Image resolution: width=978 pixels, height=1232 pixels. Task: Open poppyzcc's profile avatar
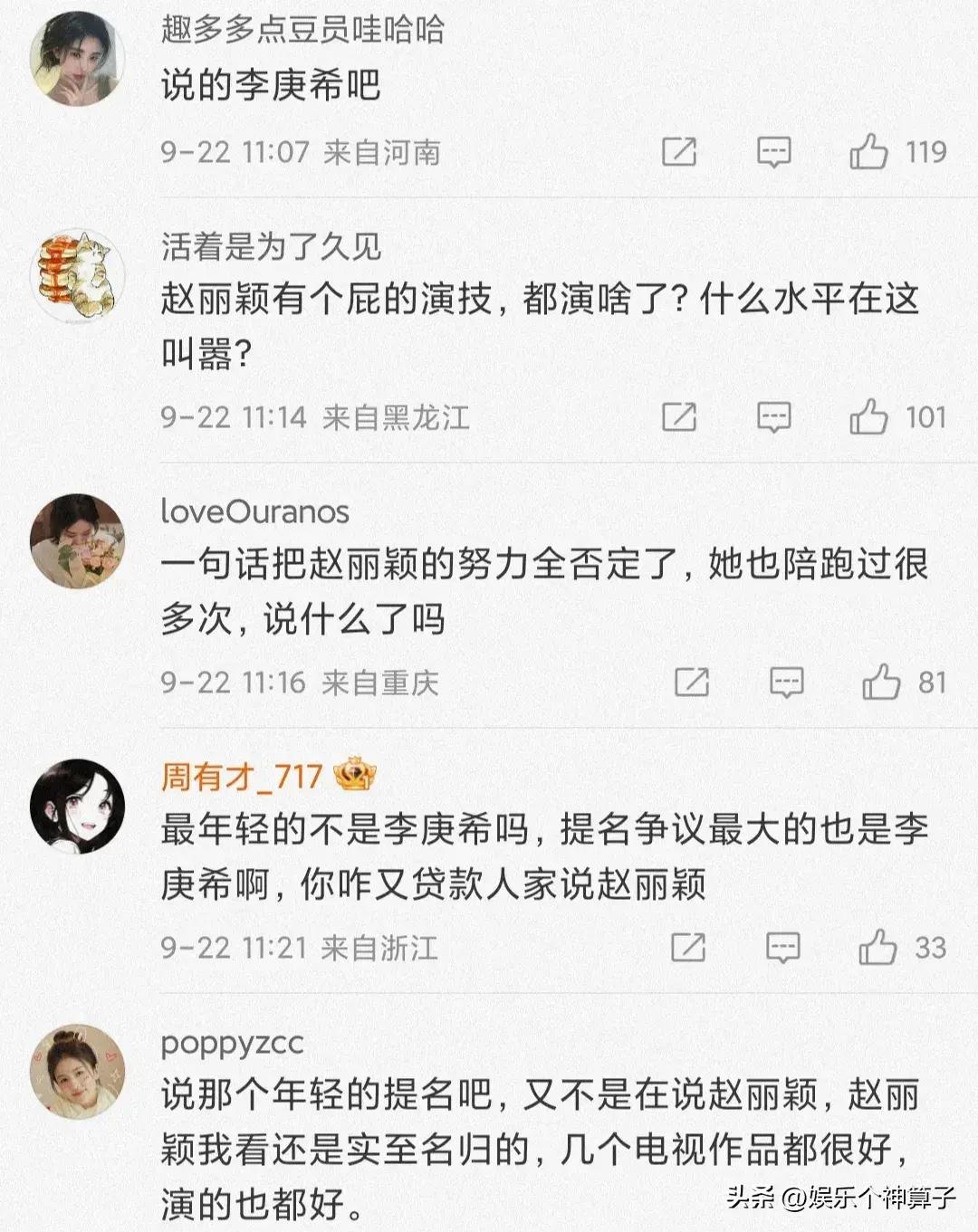(x=77, y=1073)
